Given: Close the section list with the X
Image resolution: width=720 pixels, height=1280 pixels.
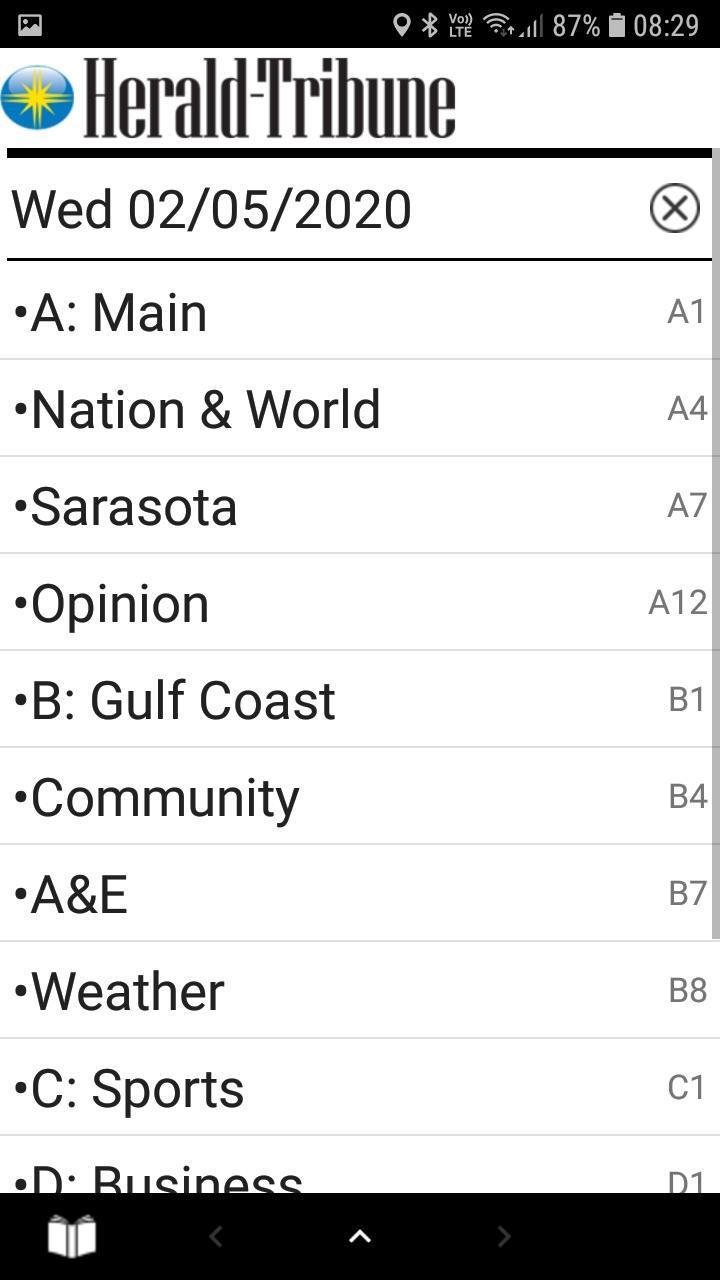Looking at the screenshot, I should (675, 209).
